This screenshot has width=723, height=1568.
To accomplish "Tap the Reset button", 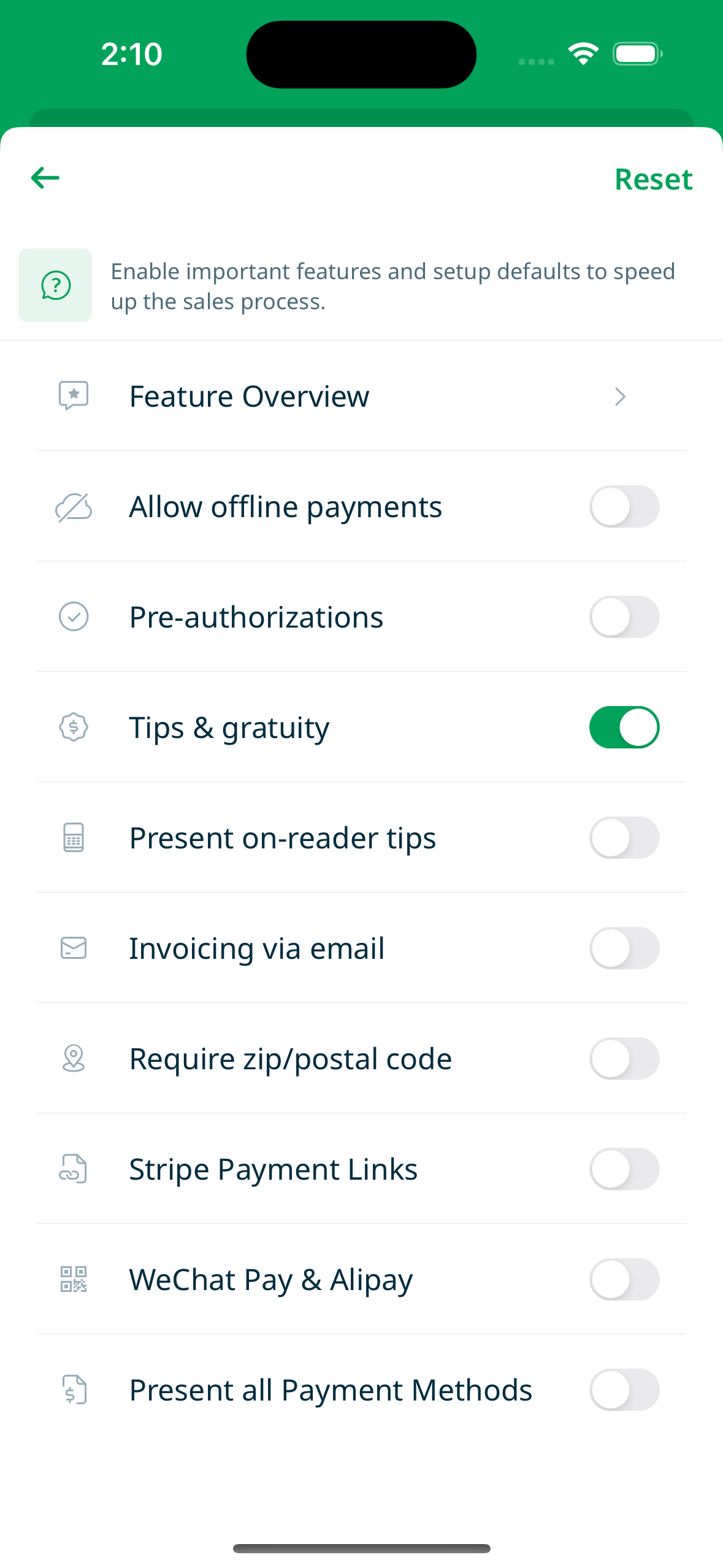I will click(653, 180).
